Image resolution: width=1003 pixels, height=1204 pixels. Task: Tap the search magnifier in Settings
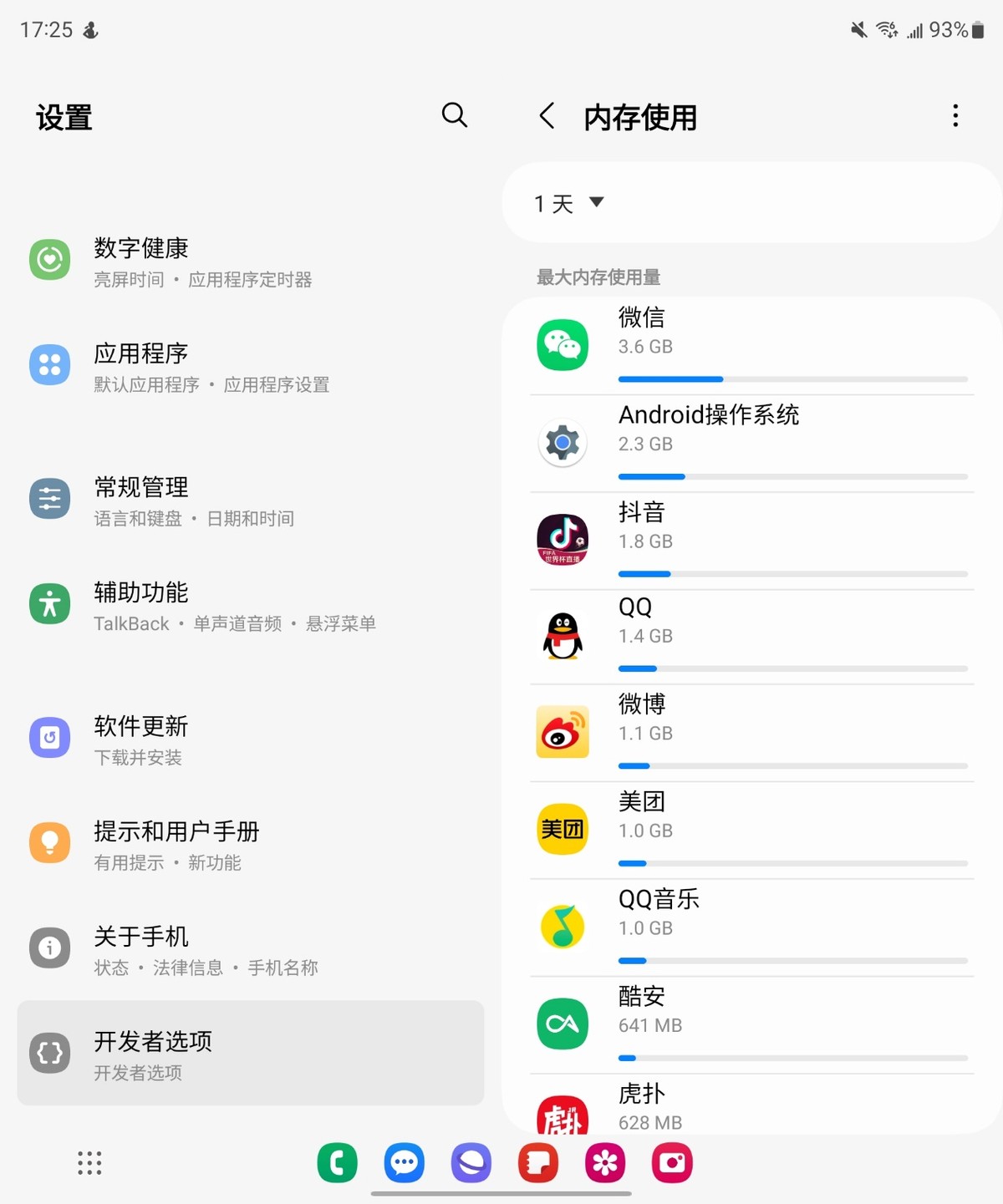coord(454,116)
